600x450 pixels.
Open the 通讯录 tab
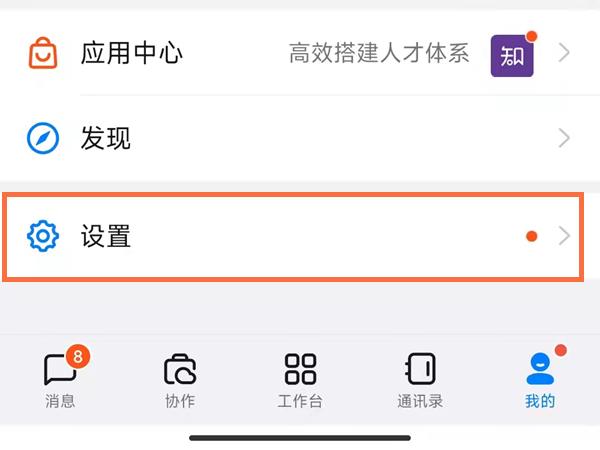420,380
